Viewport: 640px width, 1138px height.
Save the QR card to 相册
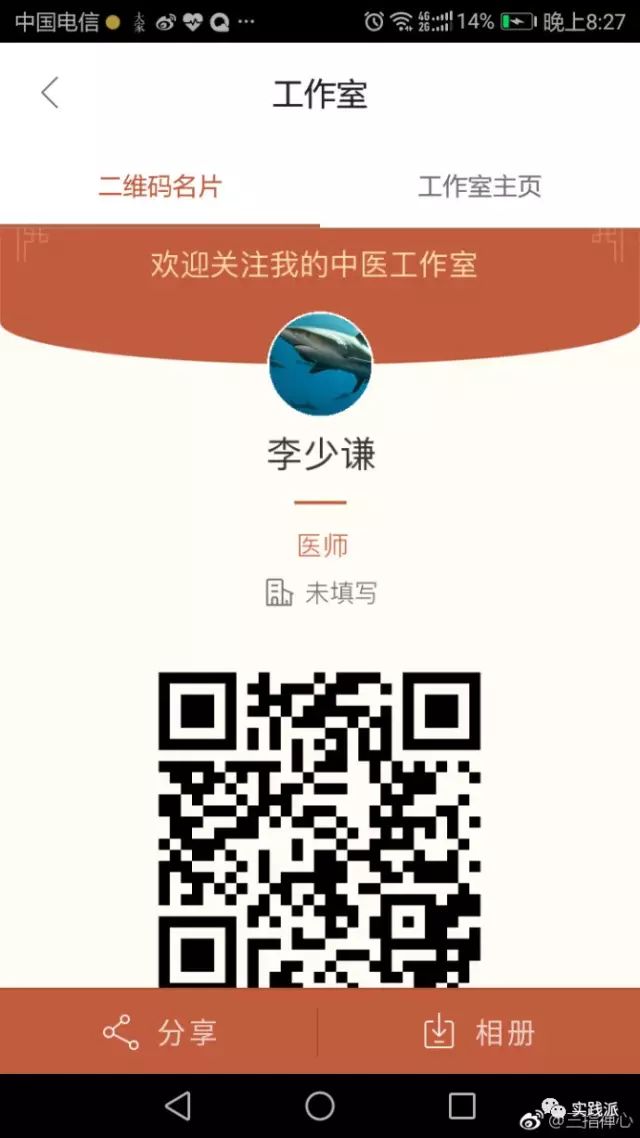480,1032
